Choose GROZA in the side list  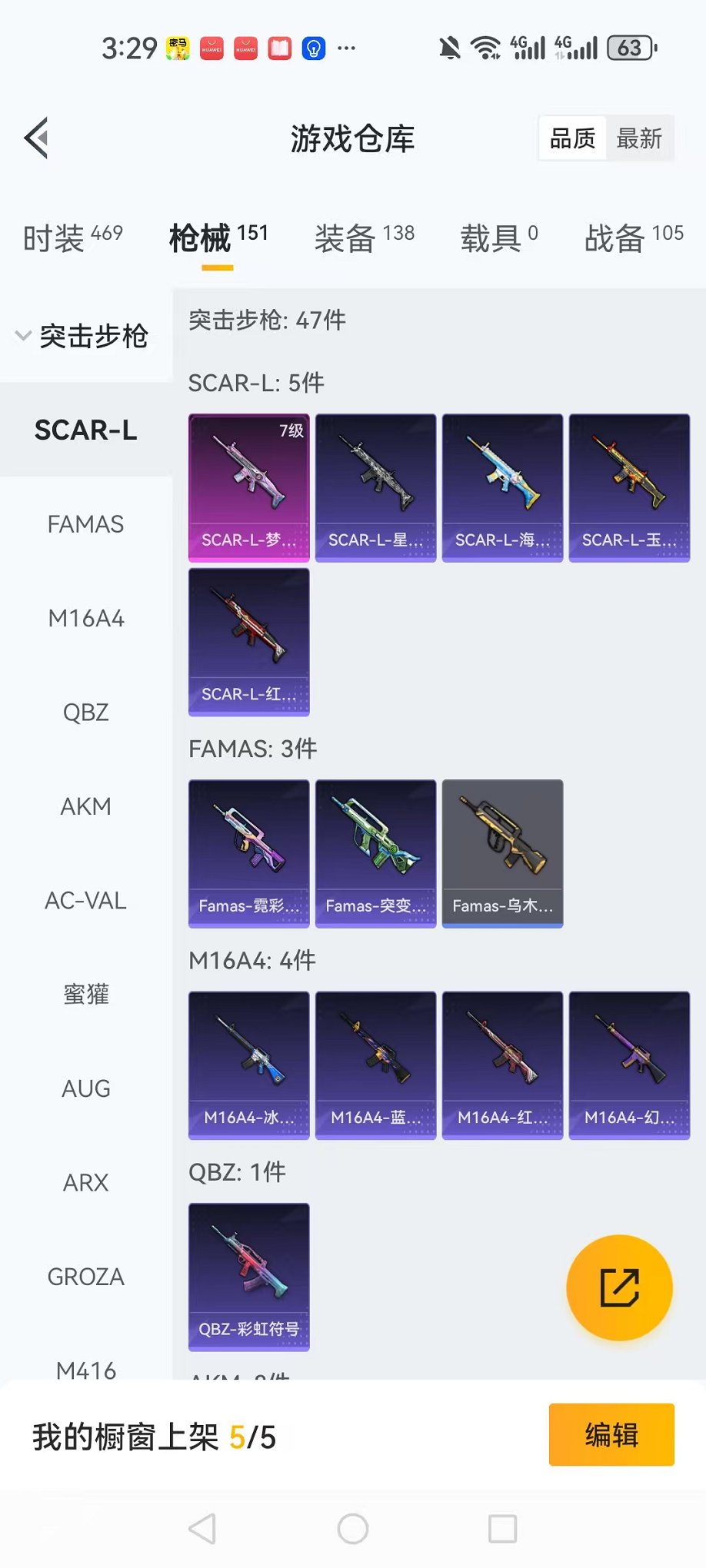pyautogui.click(x=85, y=1277)
